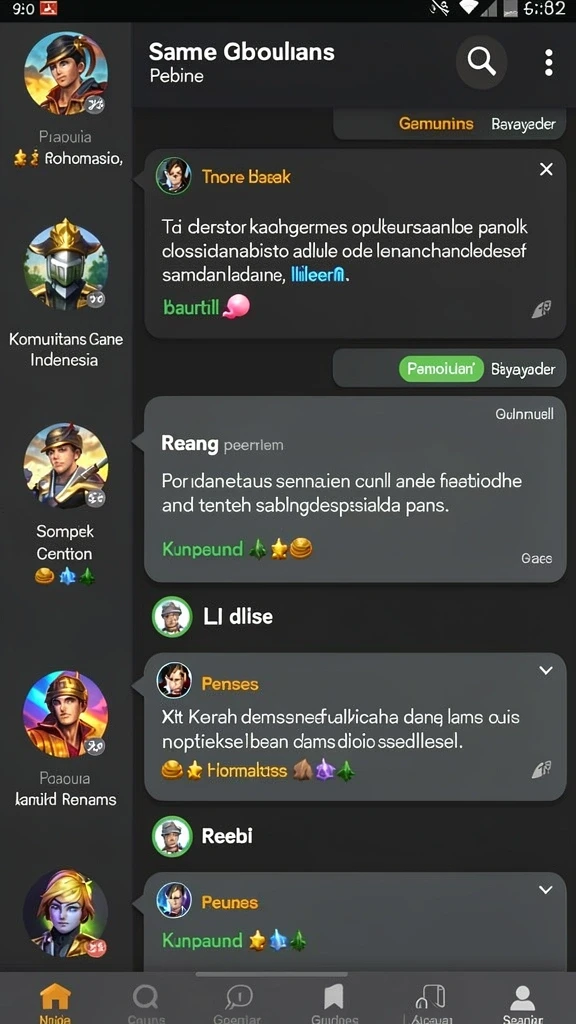Viewport: 576px width, 1024px height.
Task: Open the three-dot overflow menu
Action: point(549,63)
